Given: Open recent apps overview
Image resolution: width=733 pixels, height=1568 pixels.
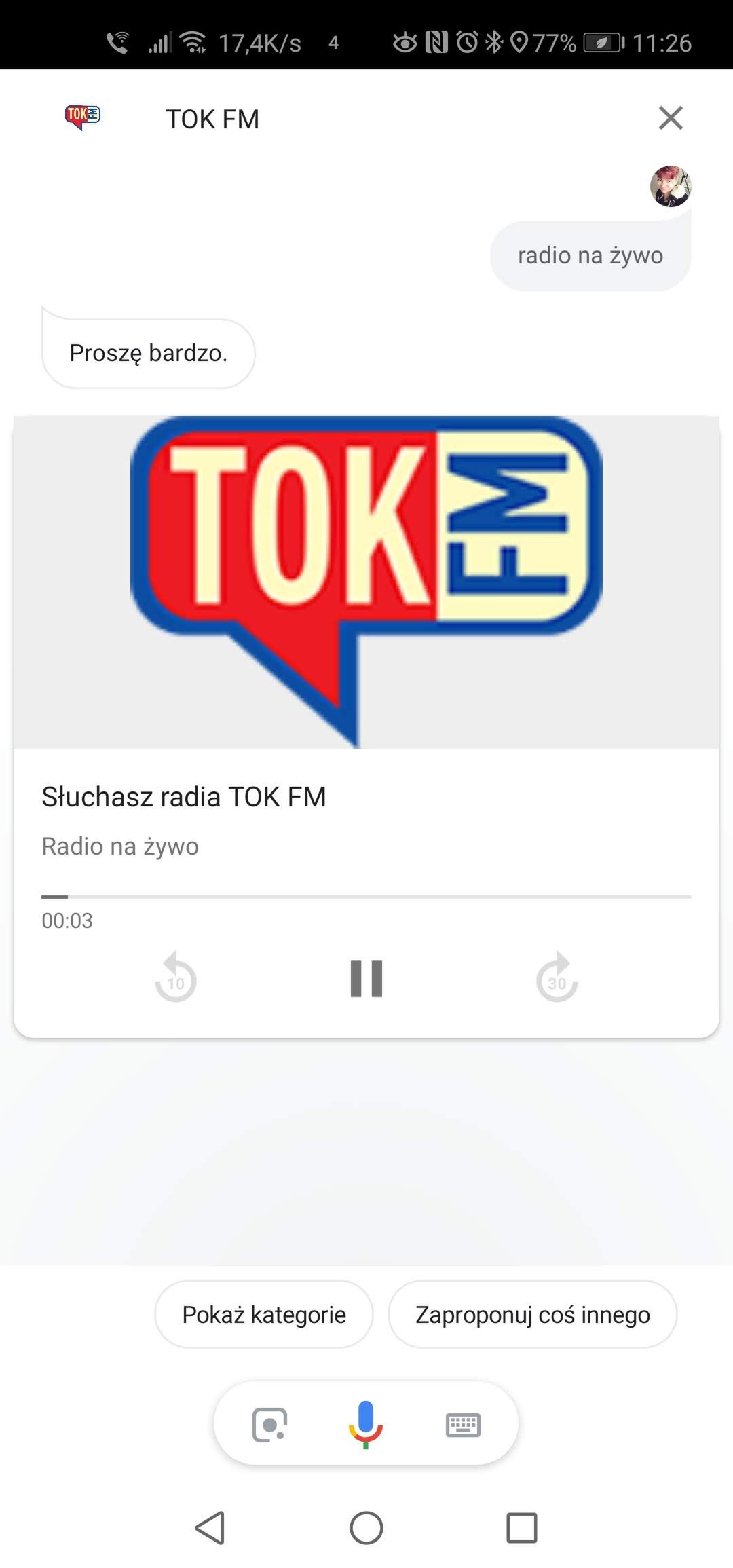Looking at the screenshot, I should pos(522,1528).
